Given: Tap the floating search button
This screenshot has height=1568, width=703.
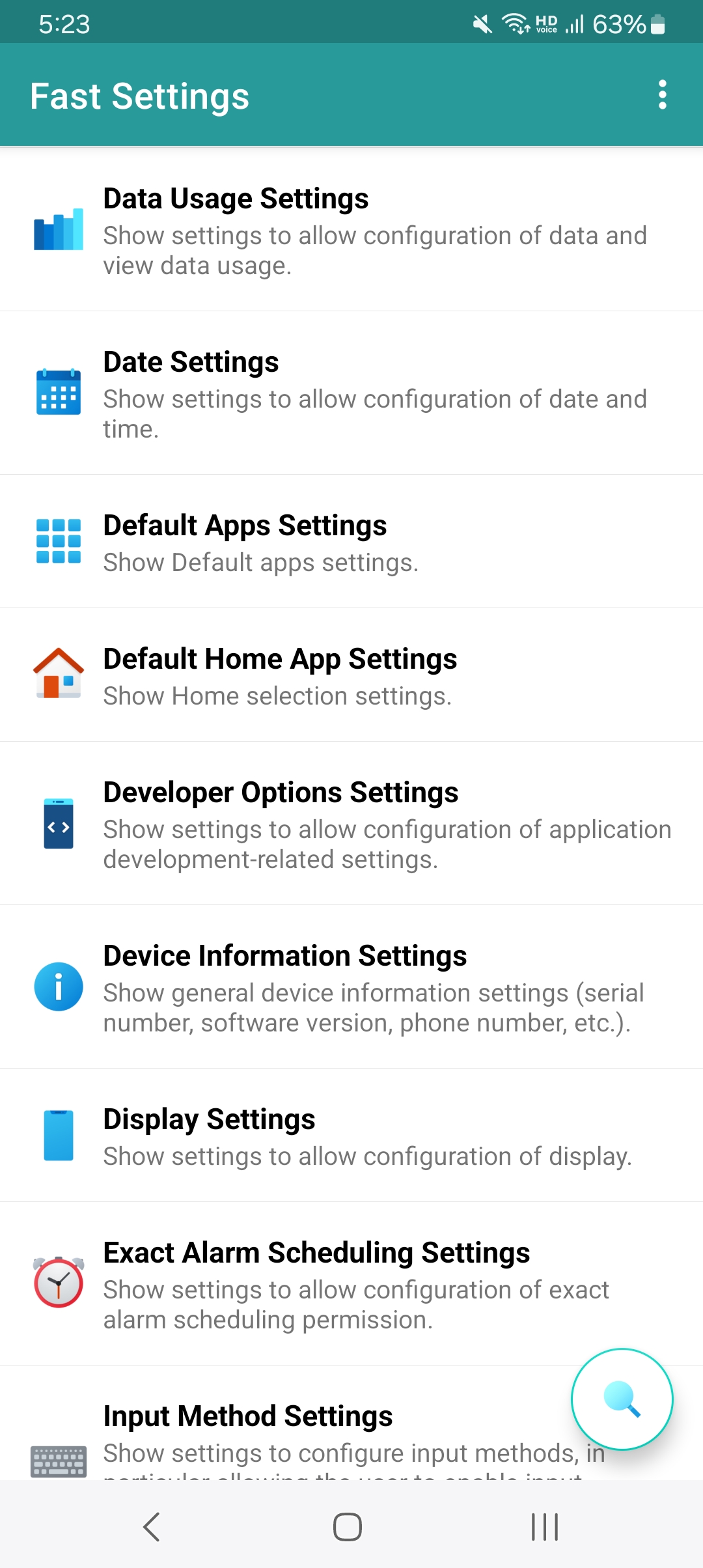Looking at the screenshot, I should coord(622,1399).
